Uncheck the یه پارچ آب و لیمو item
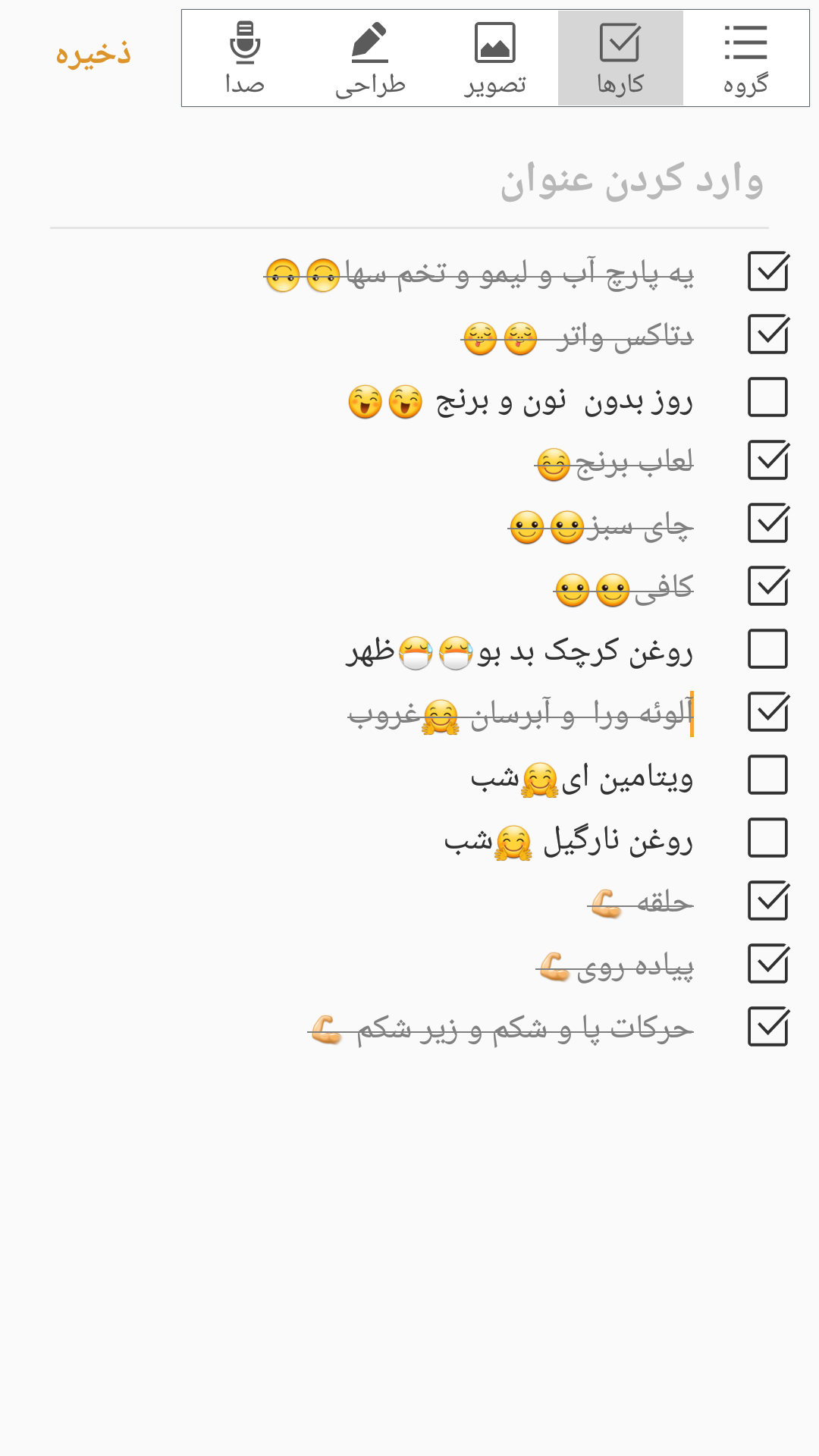This screenshot has height=1456, width=819. (x=767, y=271)
